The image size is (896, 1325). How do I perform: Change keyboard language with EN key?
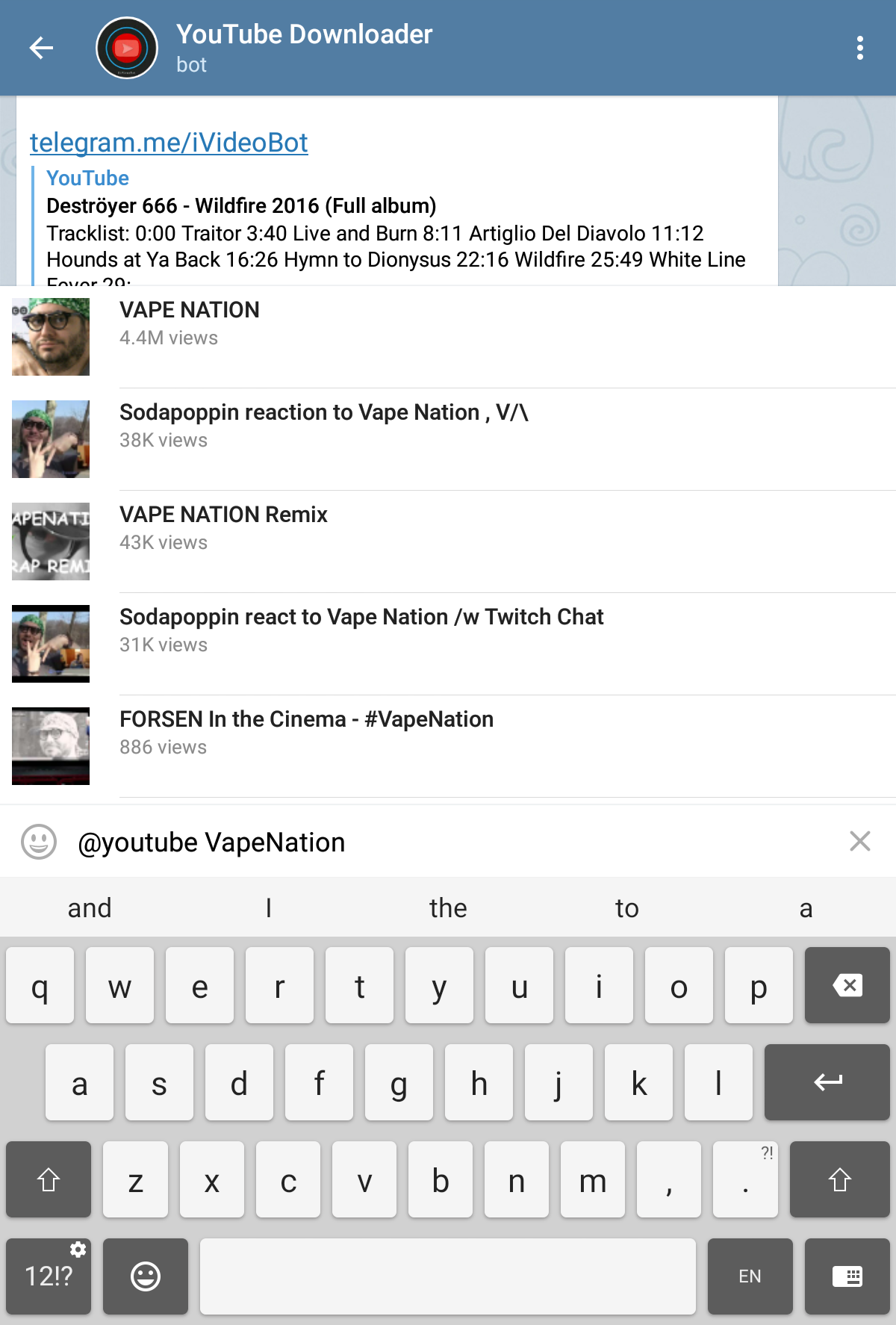750,1276
